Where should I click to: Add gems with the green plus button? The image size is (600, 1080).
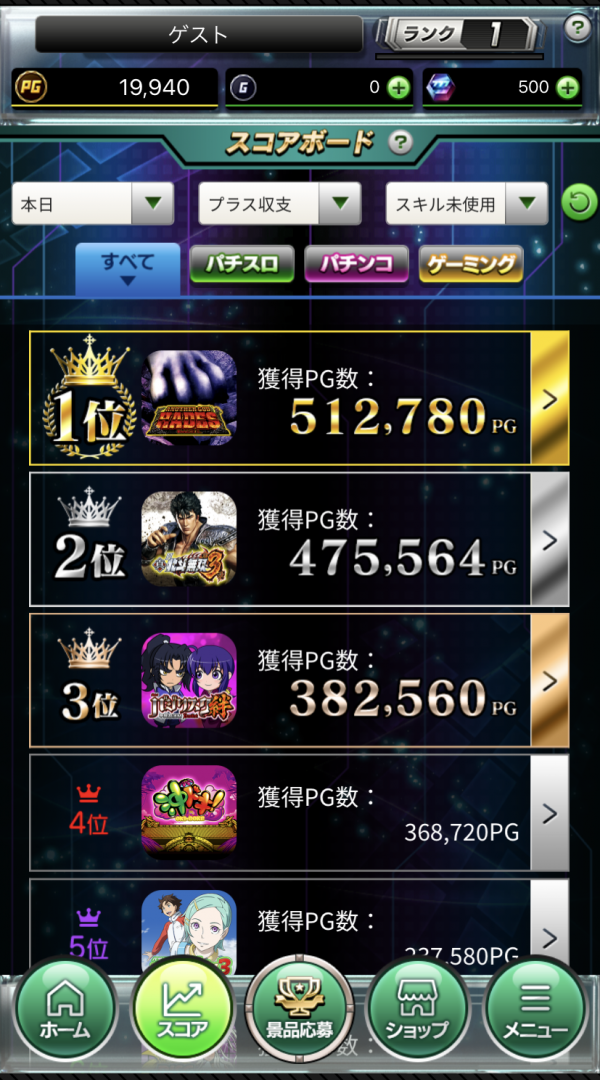pos(567,88)
